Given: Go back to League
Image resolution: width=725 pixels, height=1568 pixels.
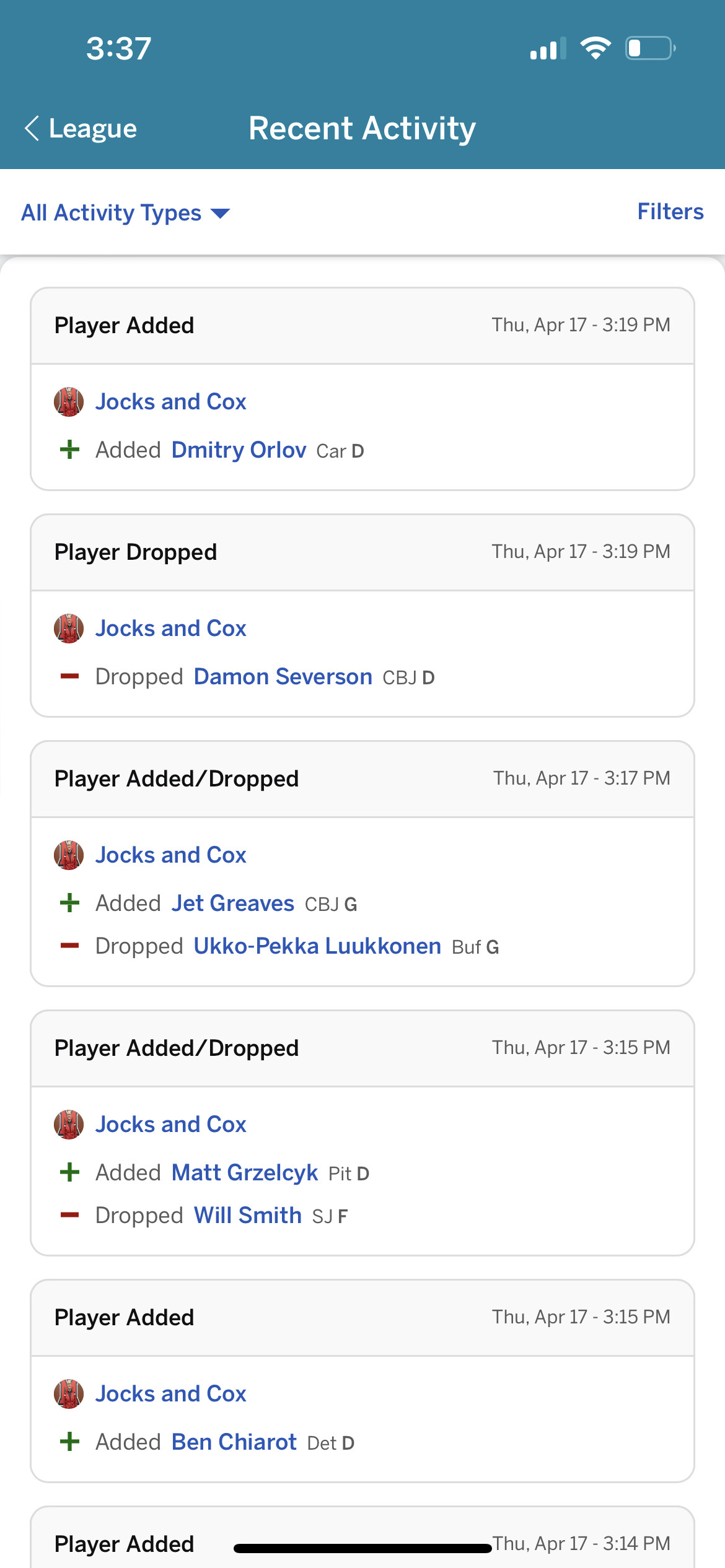Looking at the screenshot, I should [x=81, y=128].
